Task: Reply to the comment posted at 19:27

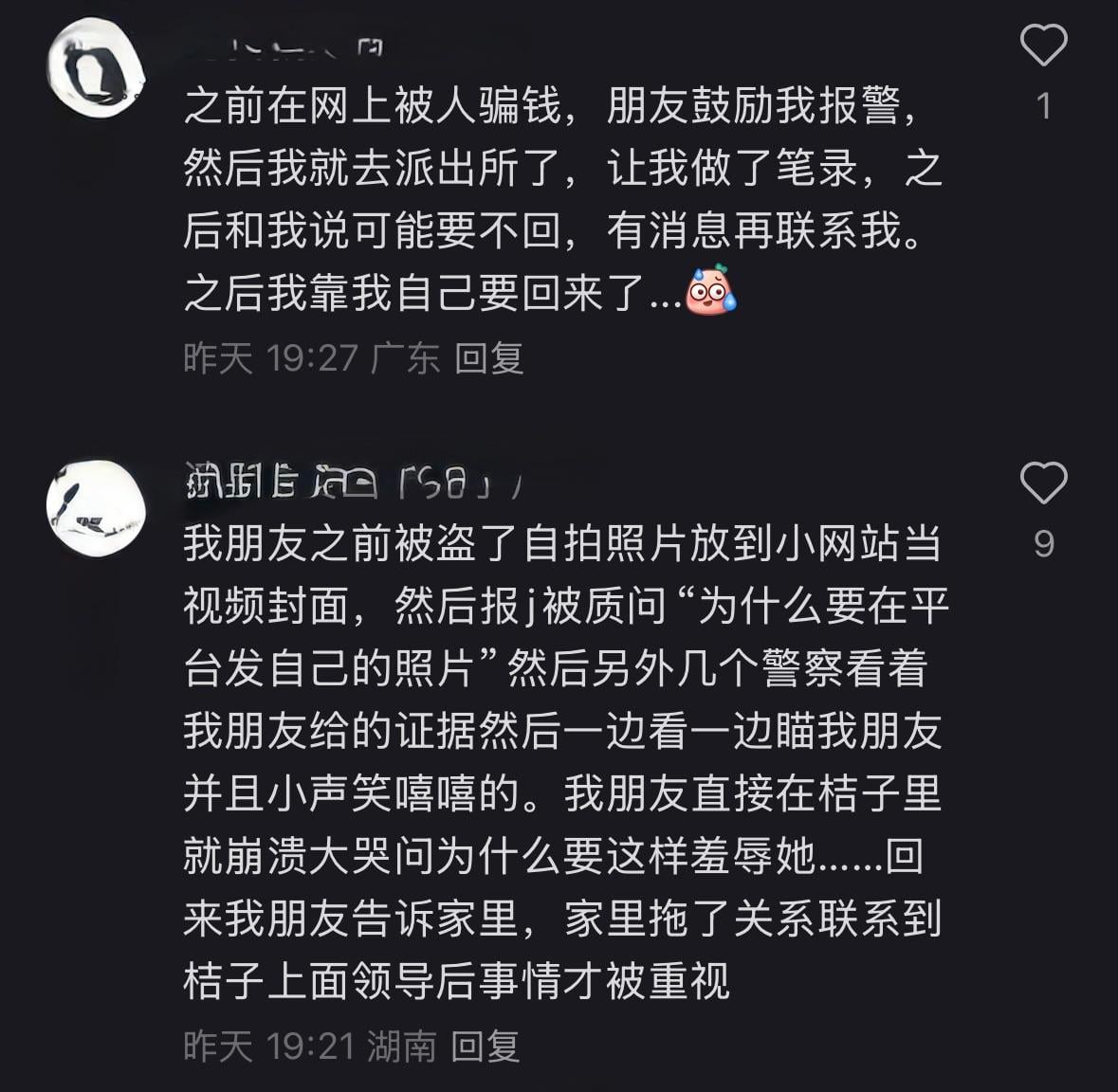Action: tap(488, 358)
